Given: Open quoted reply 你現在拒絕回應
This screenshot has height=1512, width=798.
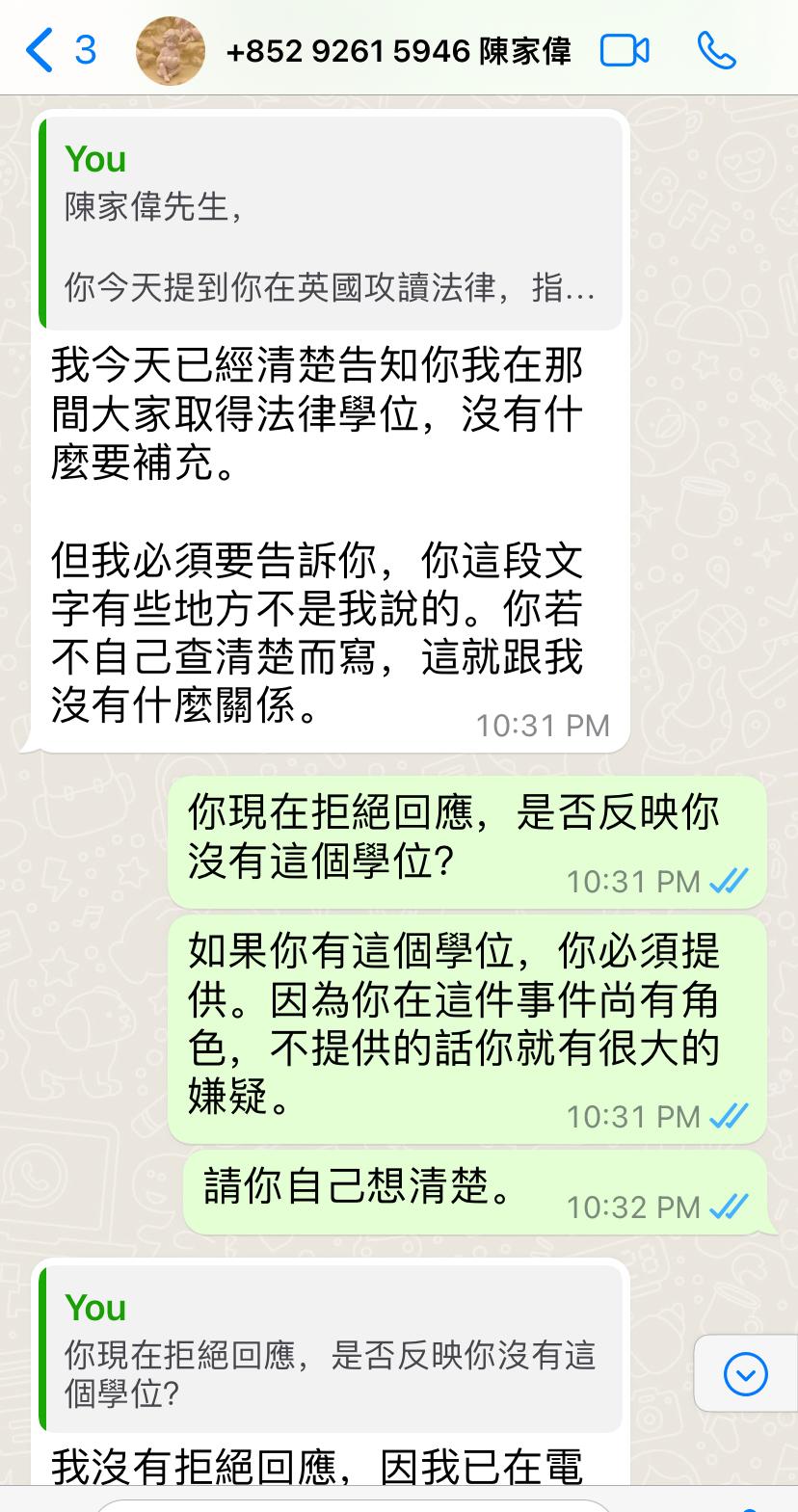Looking at the screenshot, I should tap(331, 1349).
